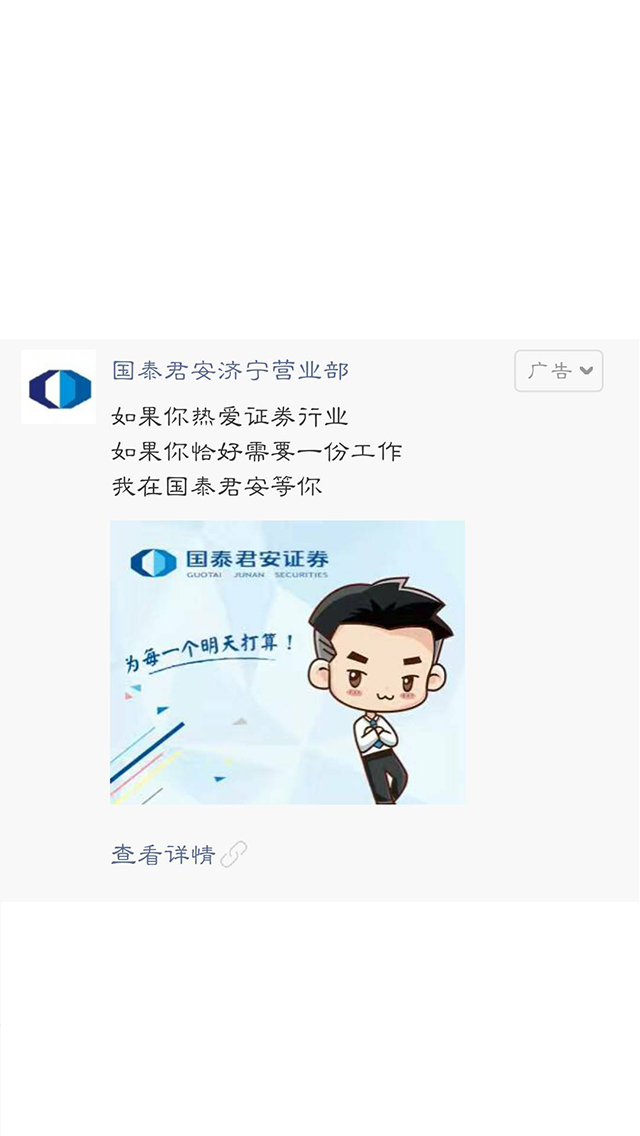
Task: Open the 广告 dropdown on the post
Action: tap(558, 371)
